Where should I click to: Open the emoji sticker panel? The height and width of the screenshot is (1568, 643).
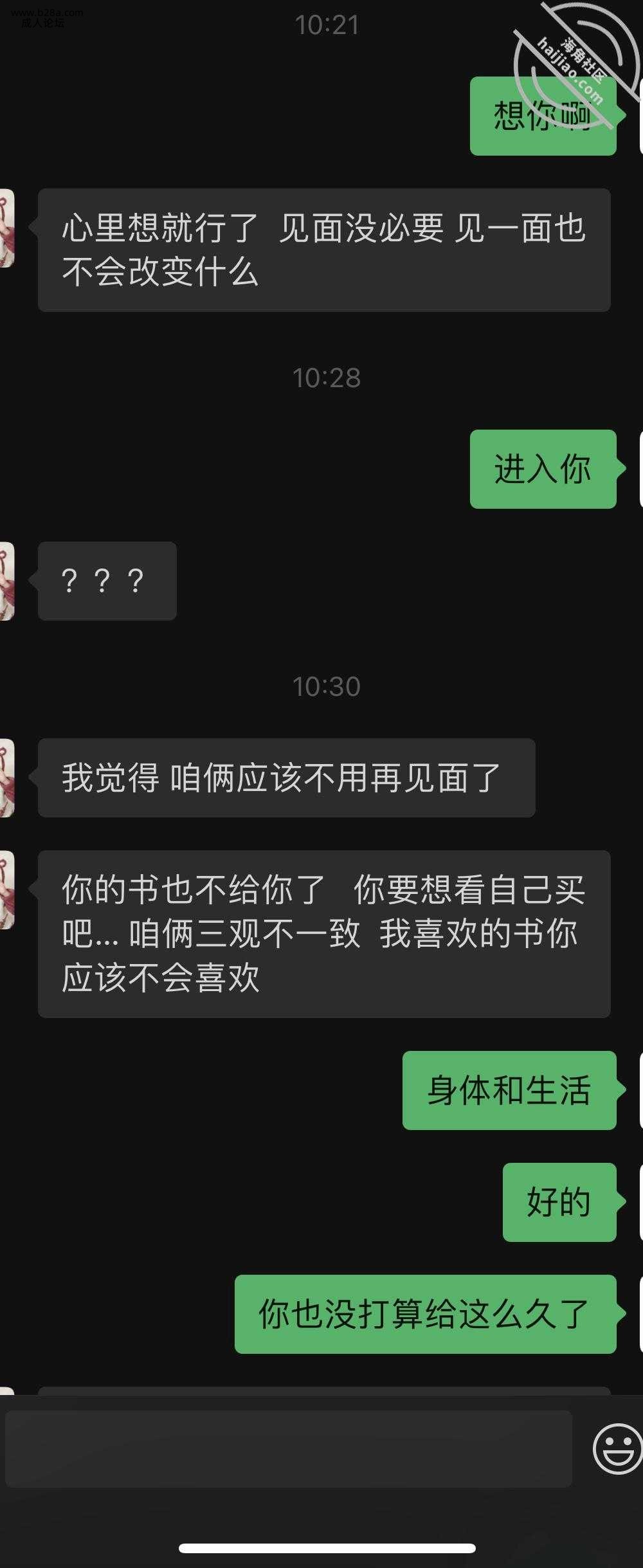pos(617,1448)
